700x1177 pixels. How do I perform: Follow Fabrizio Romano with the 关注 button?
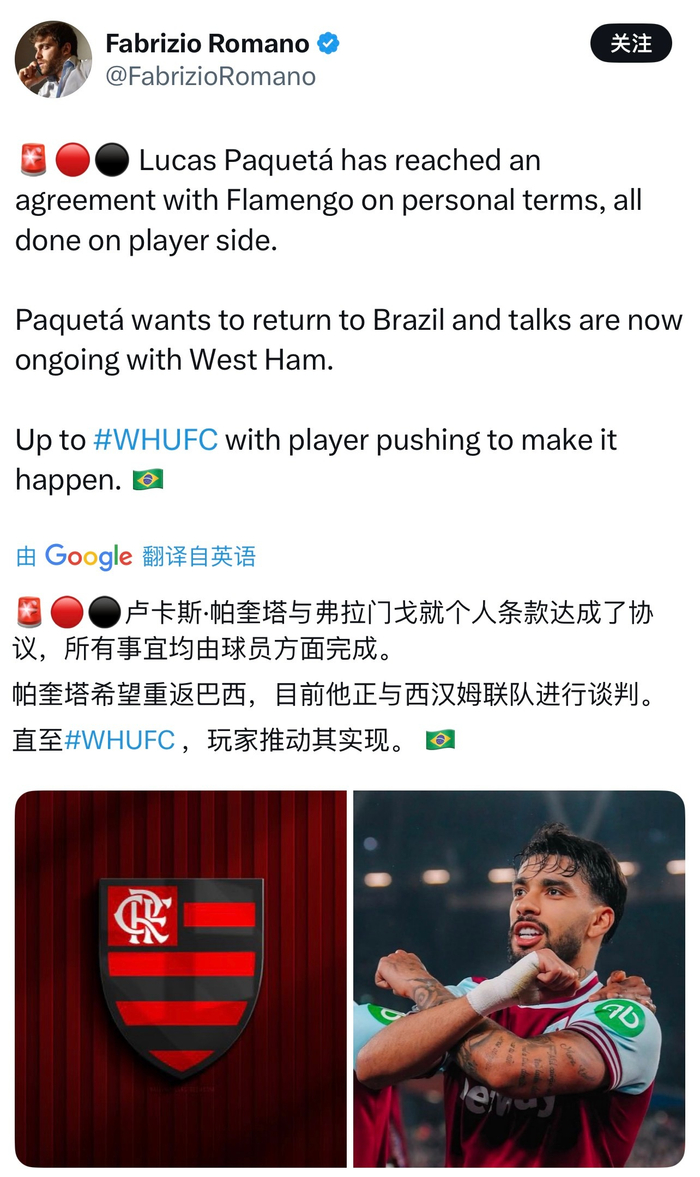[x=630, y=44]
